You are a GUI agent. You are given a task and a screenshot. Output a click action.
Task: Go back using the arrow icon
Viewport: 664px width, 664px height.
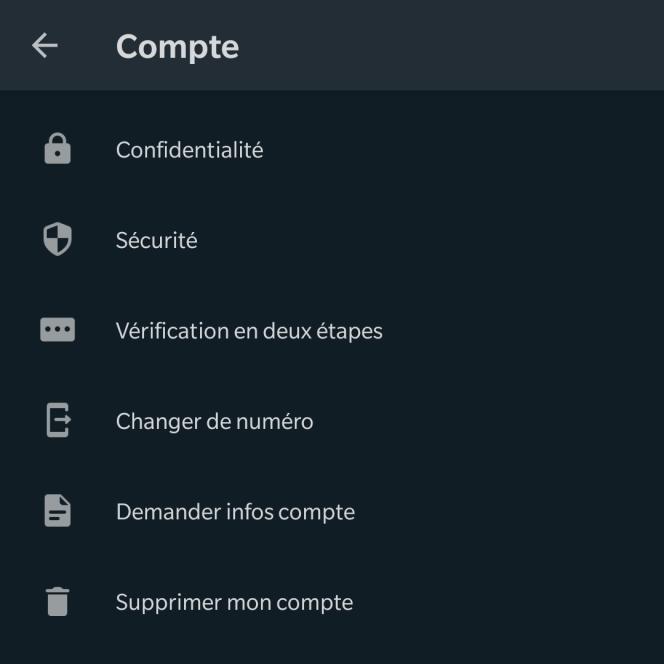tap(45, 46)
